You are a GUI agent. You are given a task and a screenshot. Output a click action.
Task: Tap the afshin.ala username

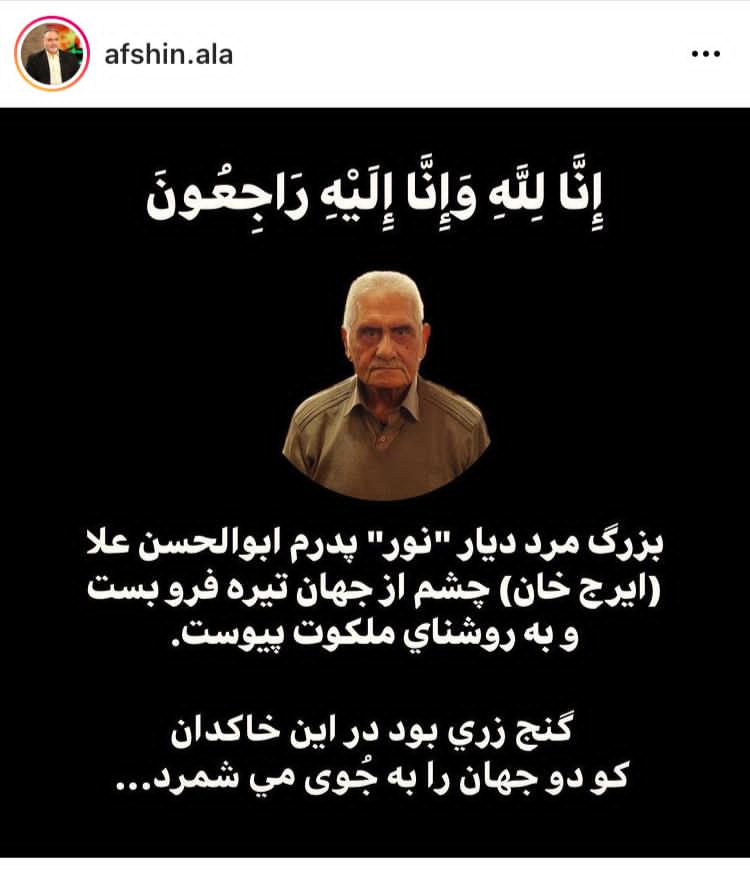tap(168, 54)
